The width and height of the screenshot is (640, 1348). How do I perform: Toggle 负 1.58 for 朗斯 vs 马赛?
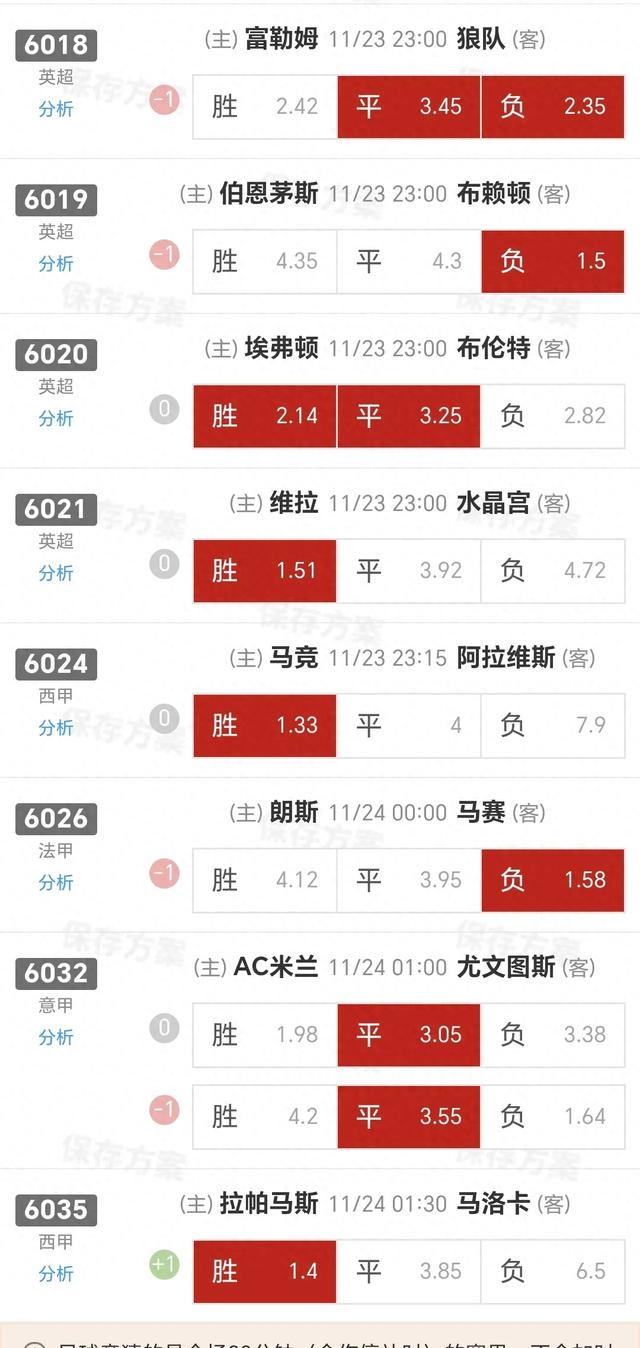point(553,880)
